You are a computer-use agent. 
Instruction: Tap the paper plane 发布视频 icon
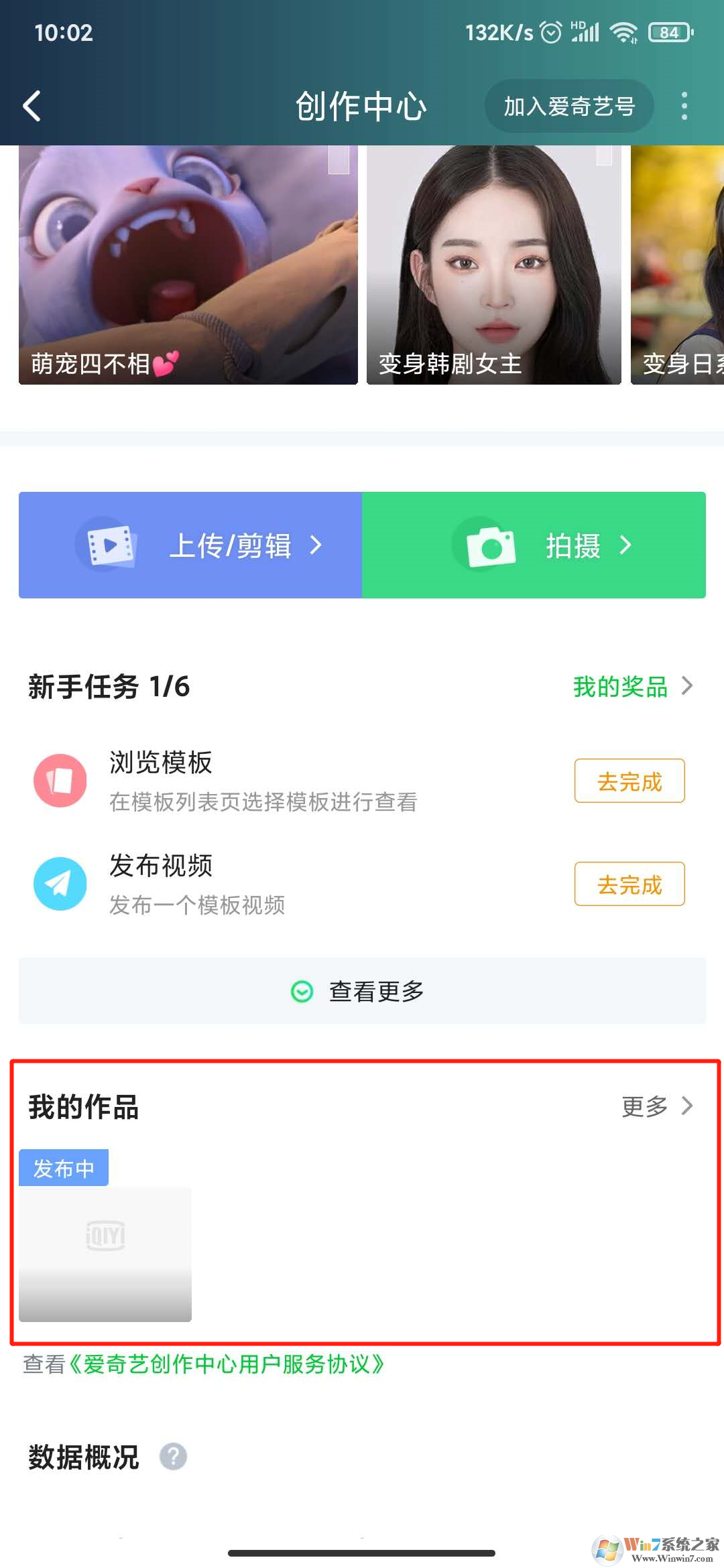(60, 883)
